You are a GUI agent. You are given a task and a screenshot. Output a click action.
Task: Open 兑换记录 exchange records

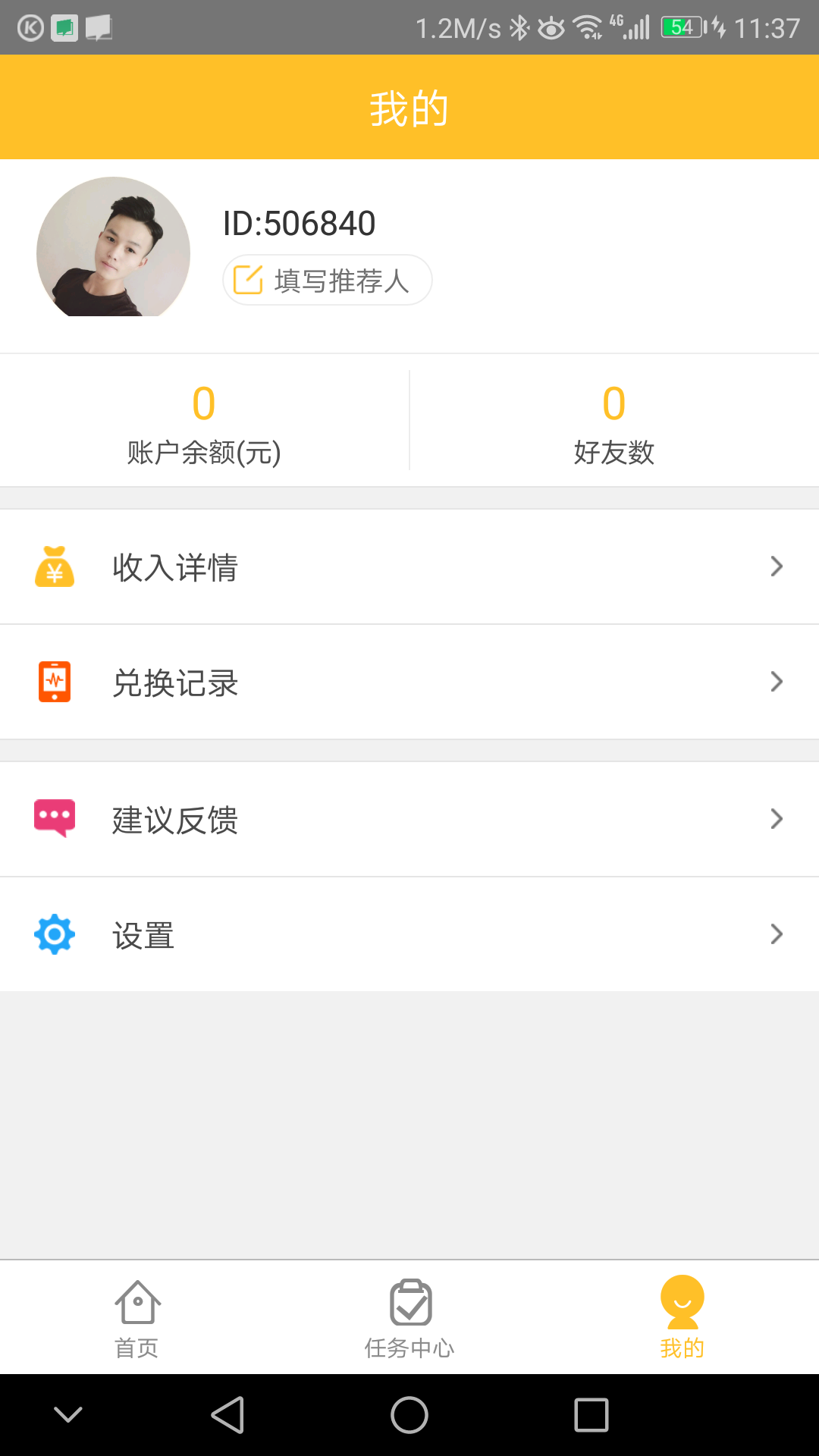(409, 682)
